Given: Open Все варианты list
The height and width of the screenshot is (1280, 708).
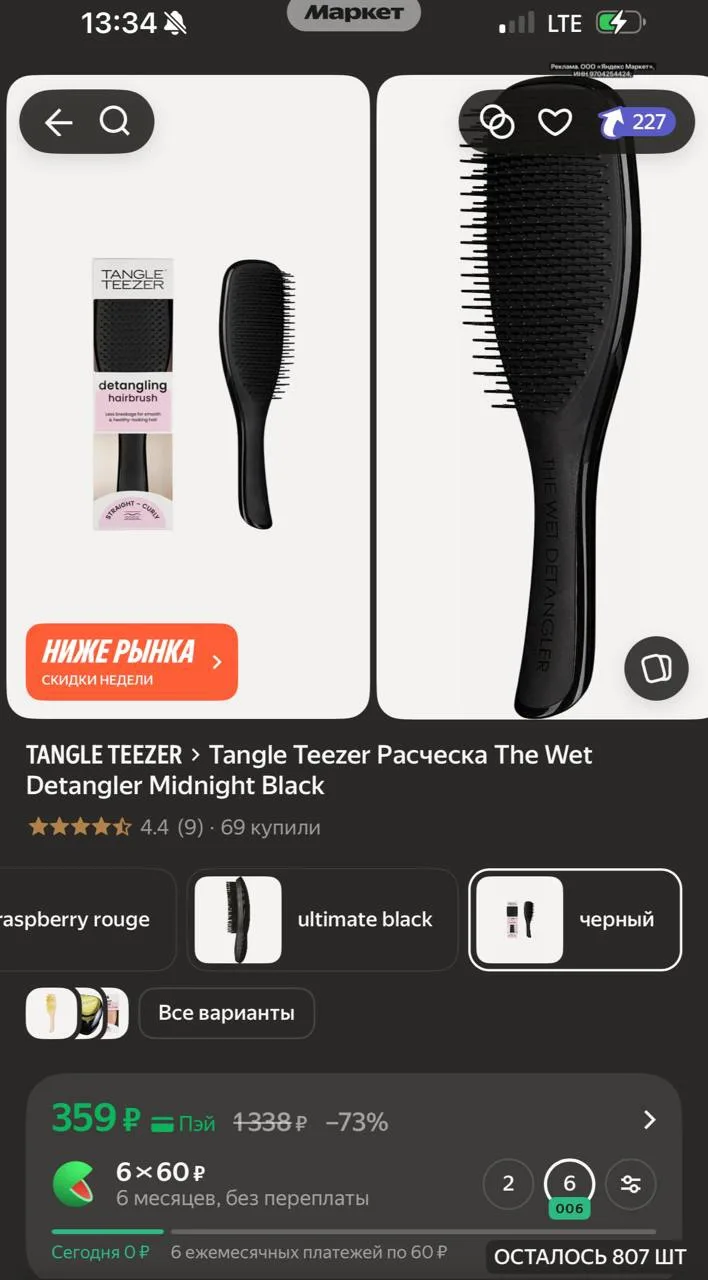Looking at the screenshot, I should [x=226, y=1013].
